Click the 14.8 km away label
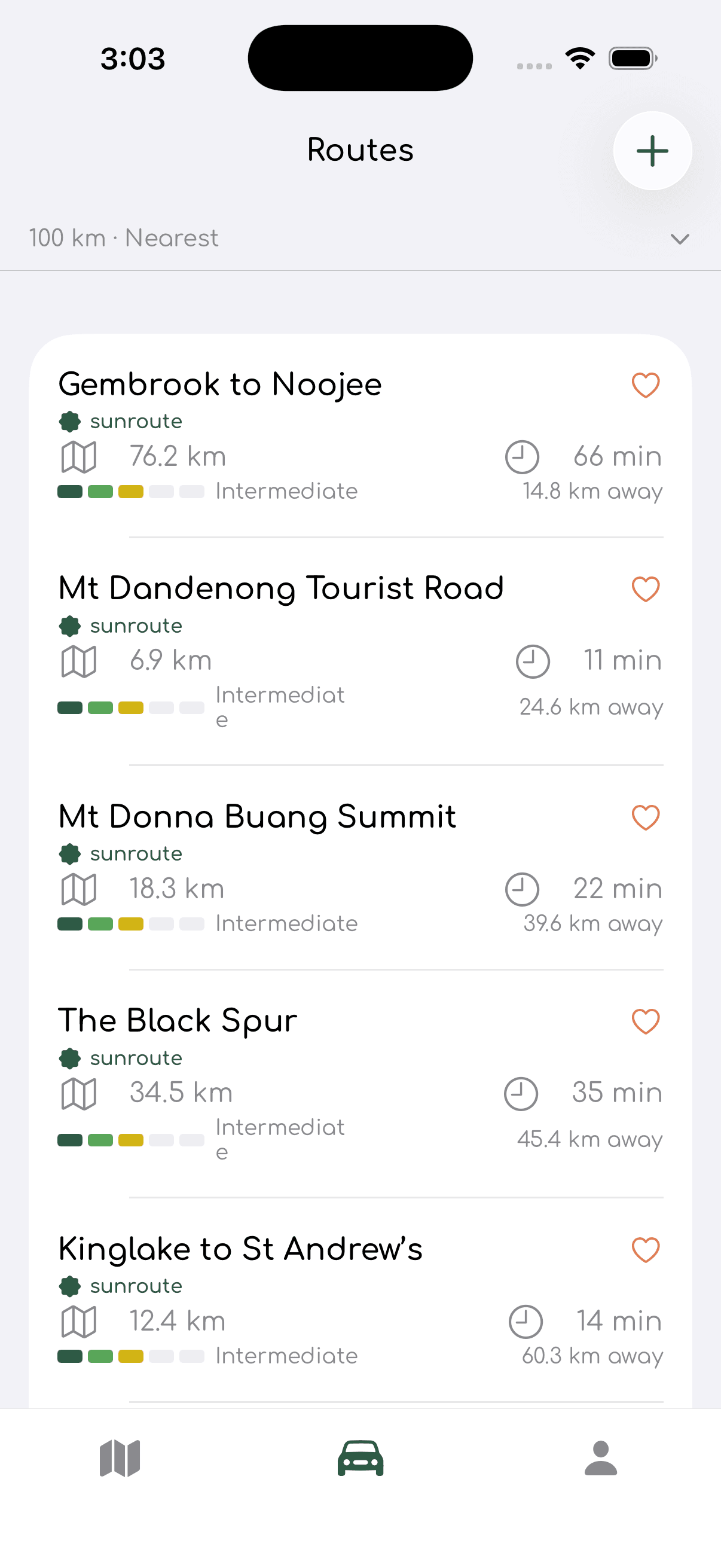721x1568 pixels. (x=592, y=492)
